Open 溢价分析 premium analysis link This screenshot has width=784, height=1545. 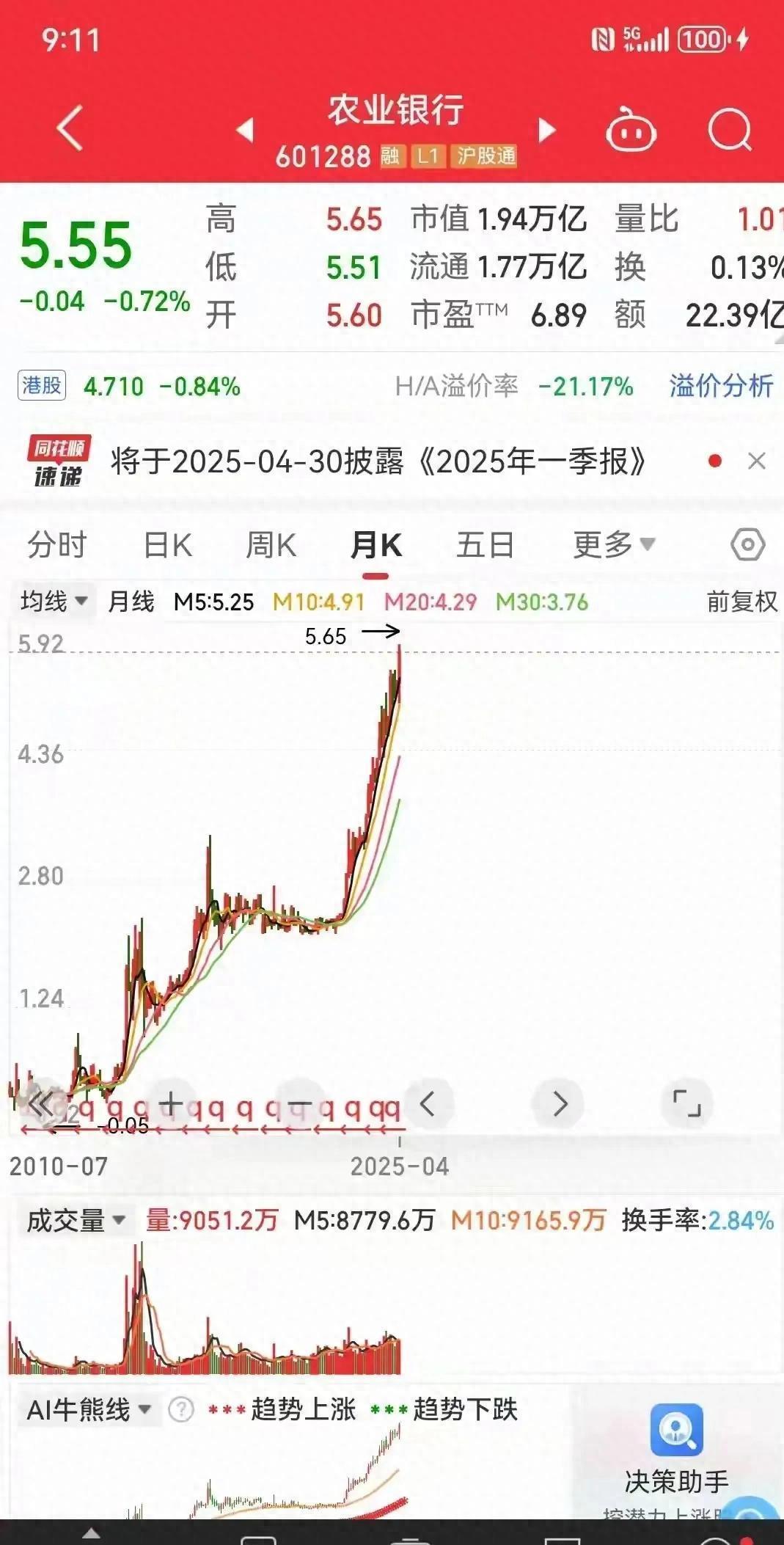pyautogui.click(x=721, y=386)
